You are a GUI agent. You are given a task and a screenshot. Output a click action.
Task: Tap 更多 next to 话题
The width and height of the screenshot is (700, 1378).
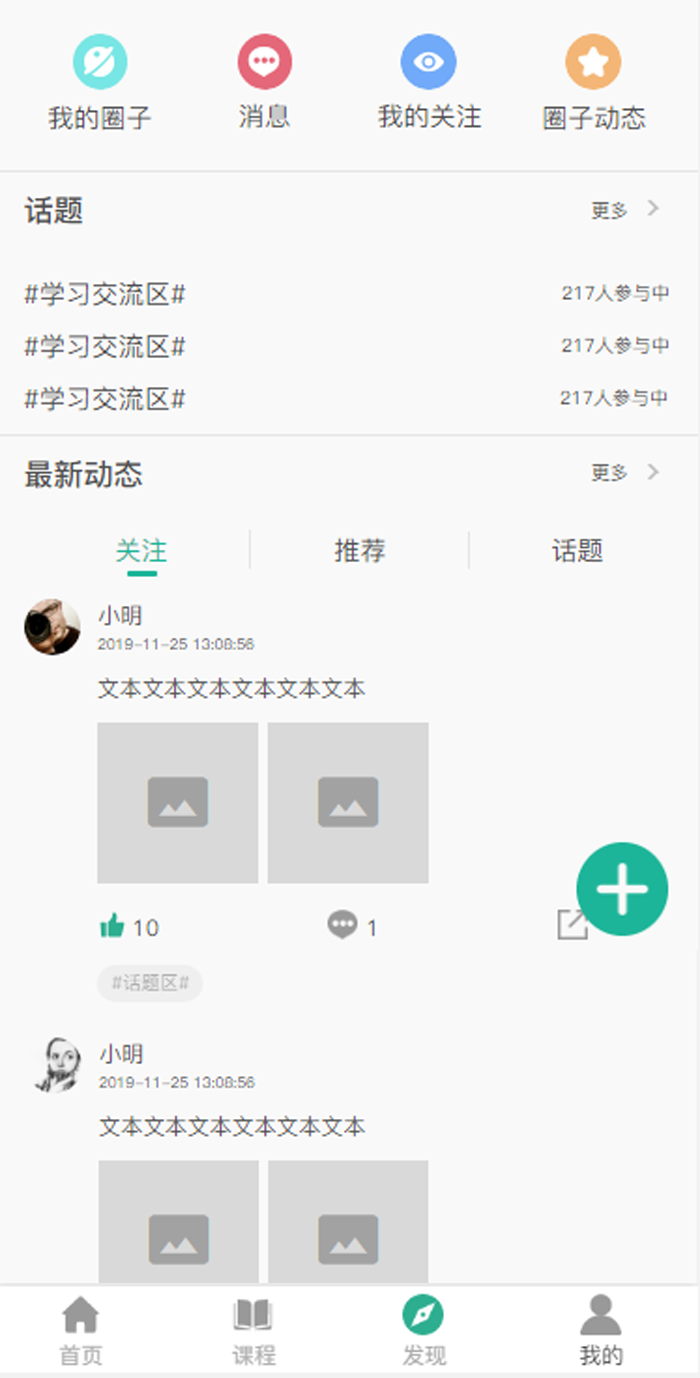[624, 210]
